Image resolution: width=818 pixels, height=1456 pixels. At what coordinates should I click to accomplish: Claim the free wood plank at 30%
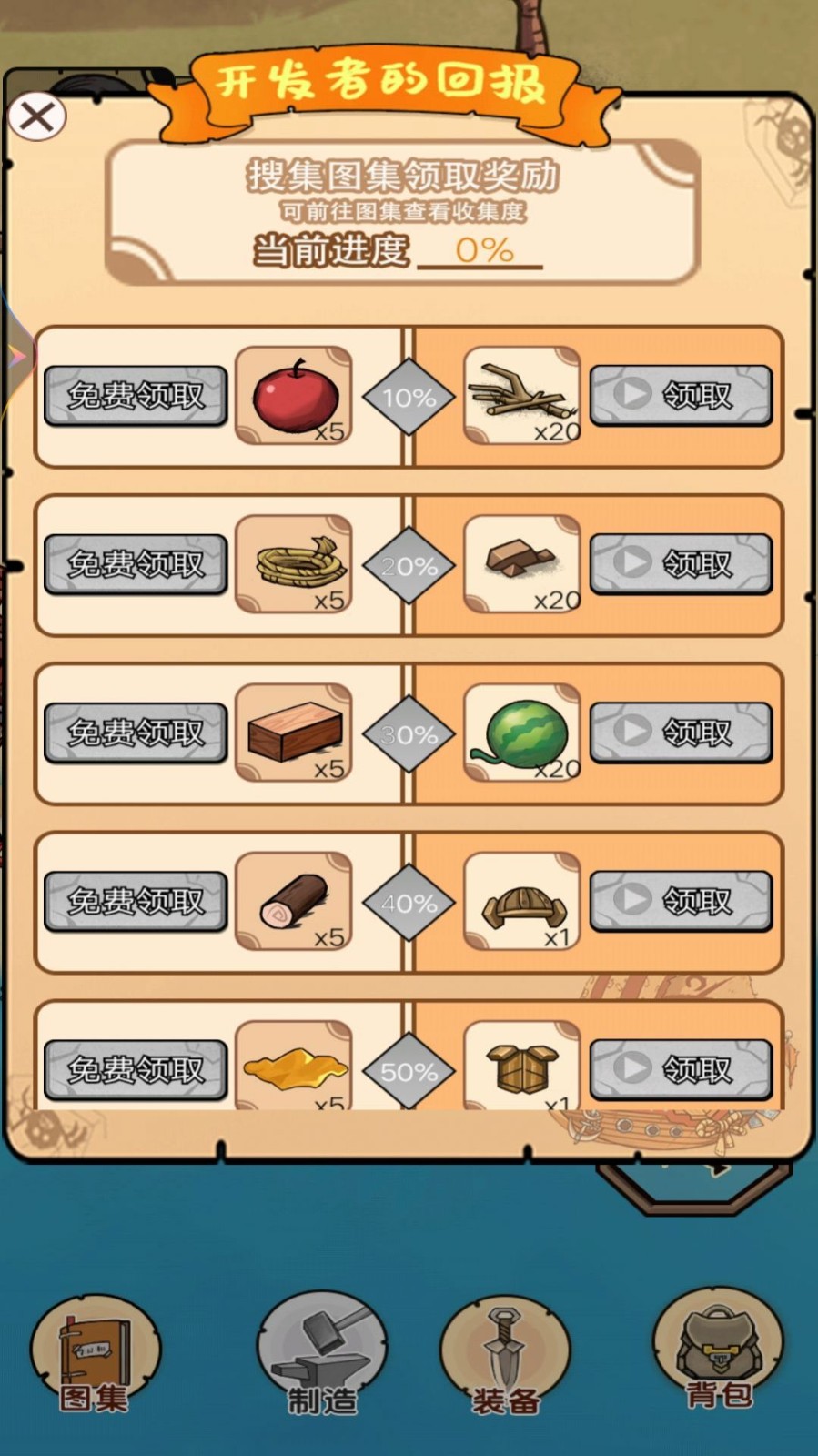(x=136, y=733)
